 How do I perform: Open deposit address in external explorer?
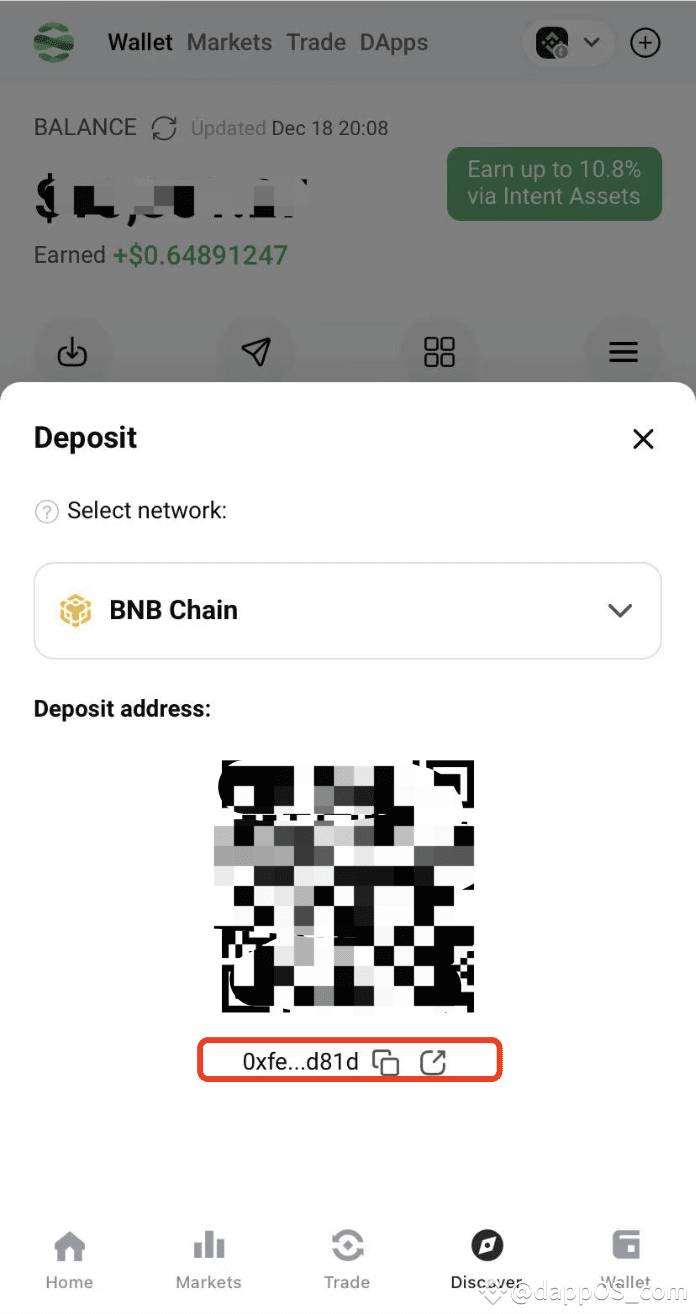[432, 1062]
